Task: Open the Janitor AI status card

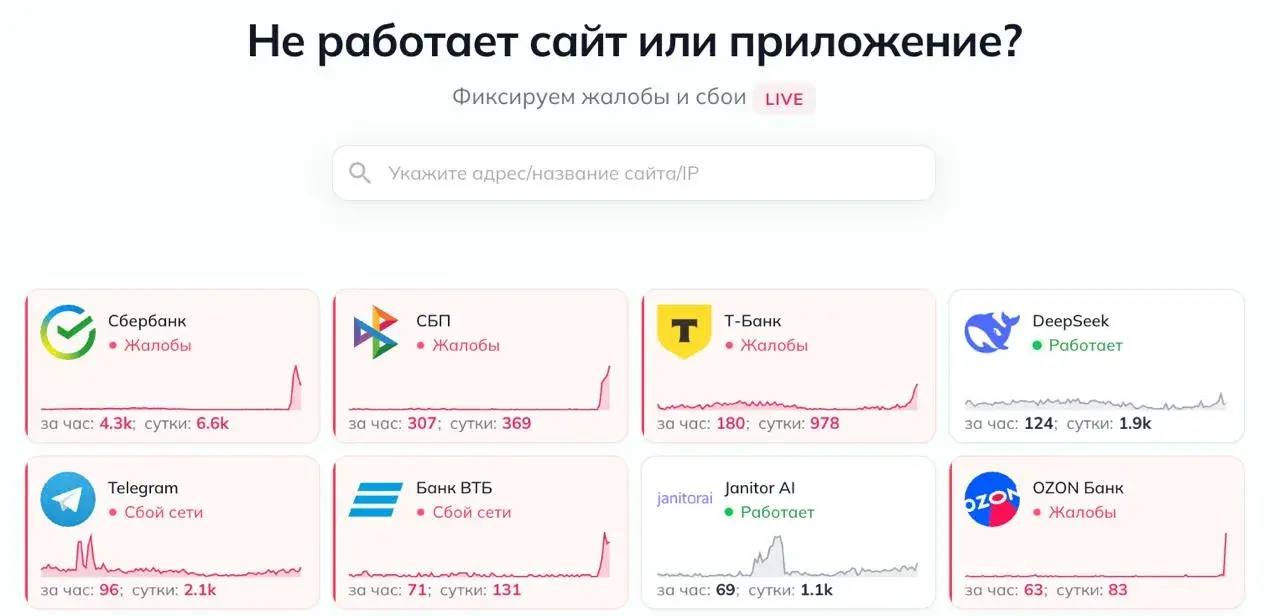Action: point(788,532)
